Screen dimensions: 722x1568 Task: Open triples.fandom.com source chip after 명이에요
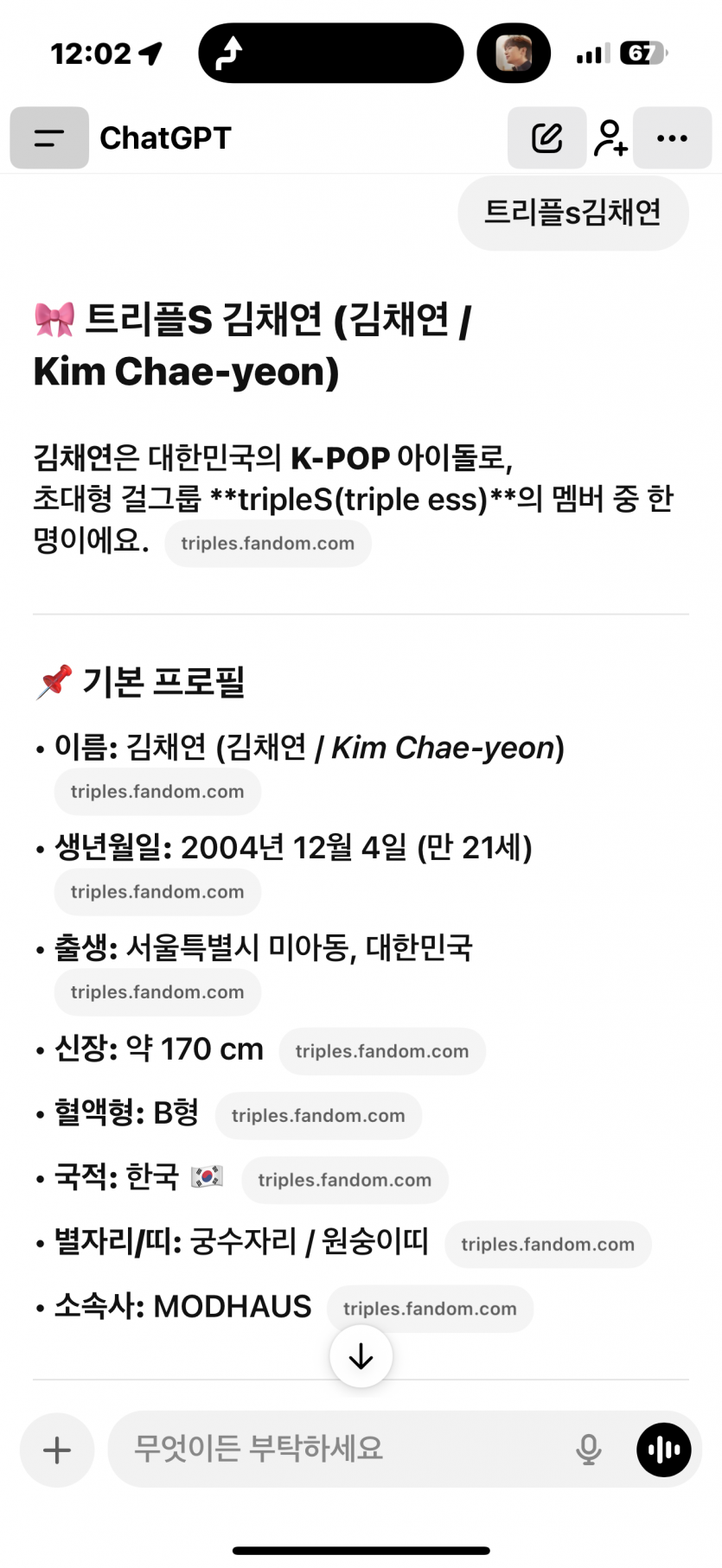(x=267, y=543)
